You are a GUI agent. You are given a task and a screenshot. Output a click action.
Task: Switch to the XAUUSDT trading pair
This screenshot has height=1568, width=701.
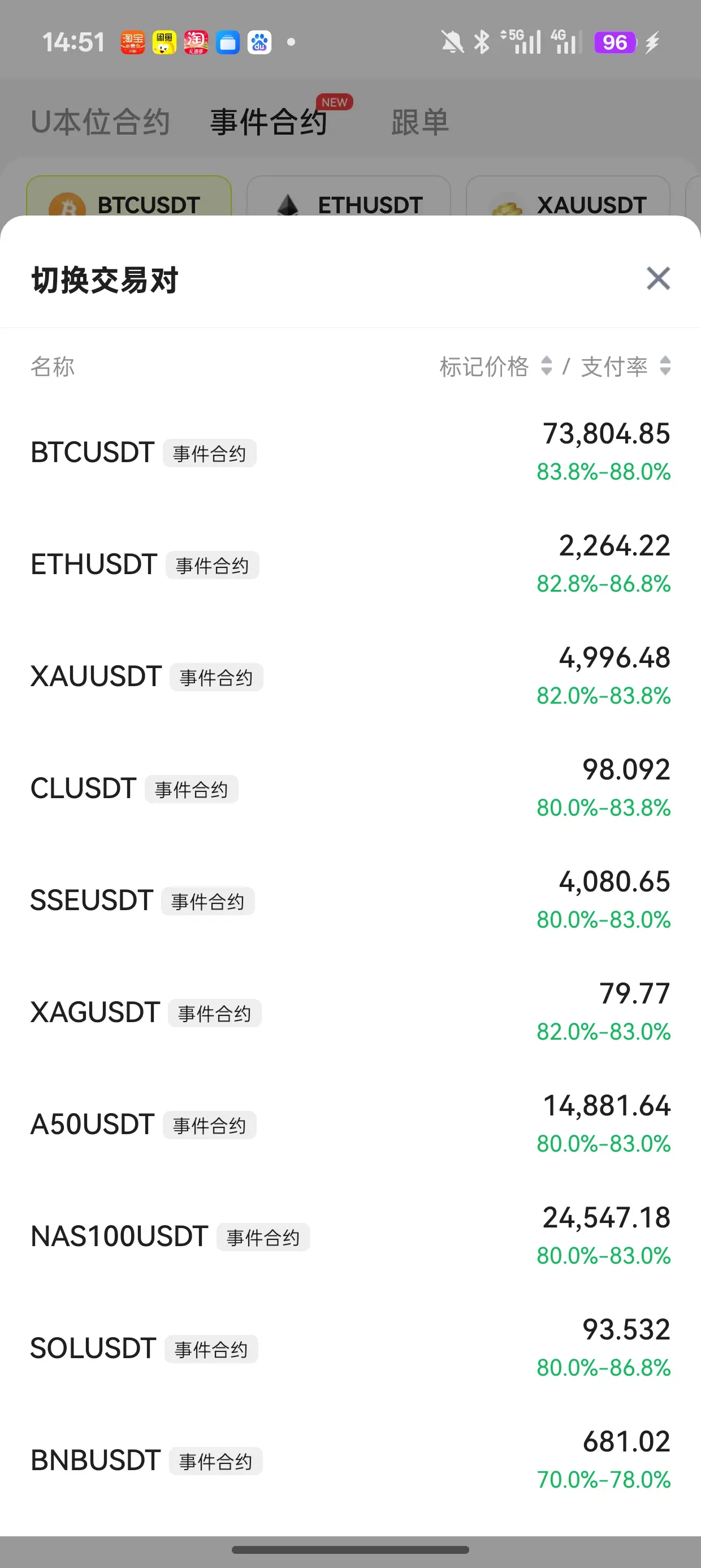point(350,677)
